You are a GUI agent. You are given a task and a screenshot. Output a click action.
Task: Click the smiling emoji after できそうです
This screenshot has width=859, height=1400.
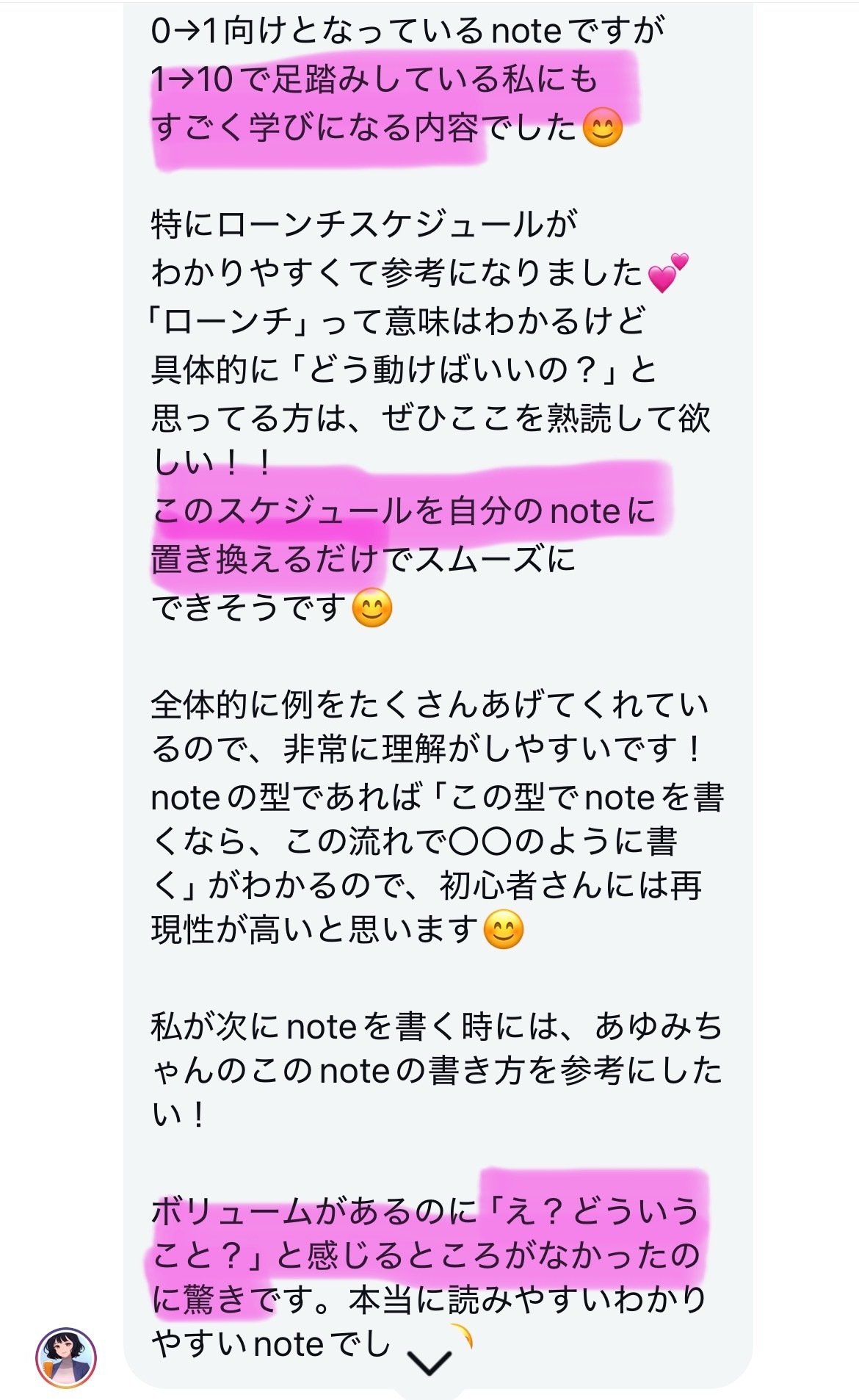pyautogui.click(x=373, y=607)
